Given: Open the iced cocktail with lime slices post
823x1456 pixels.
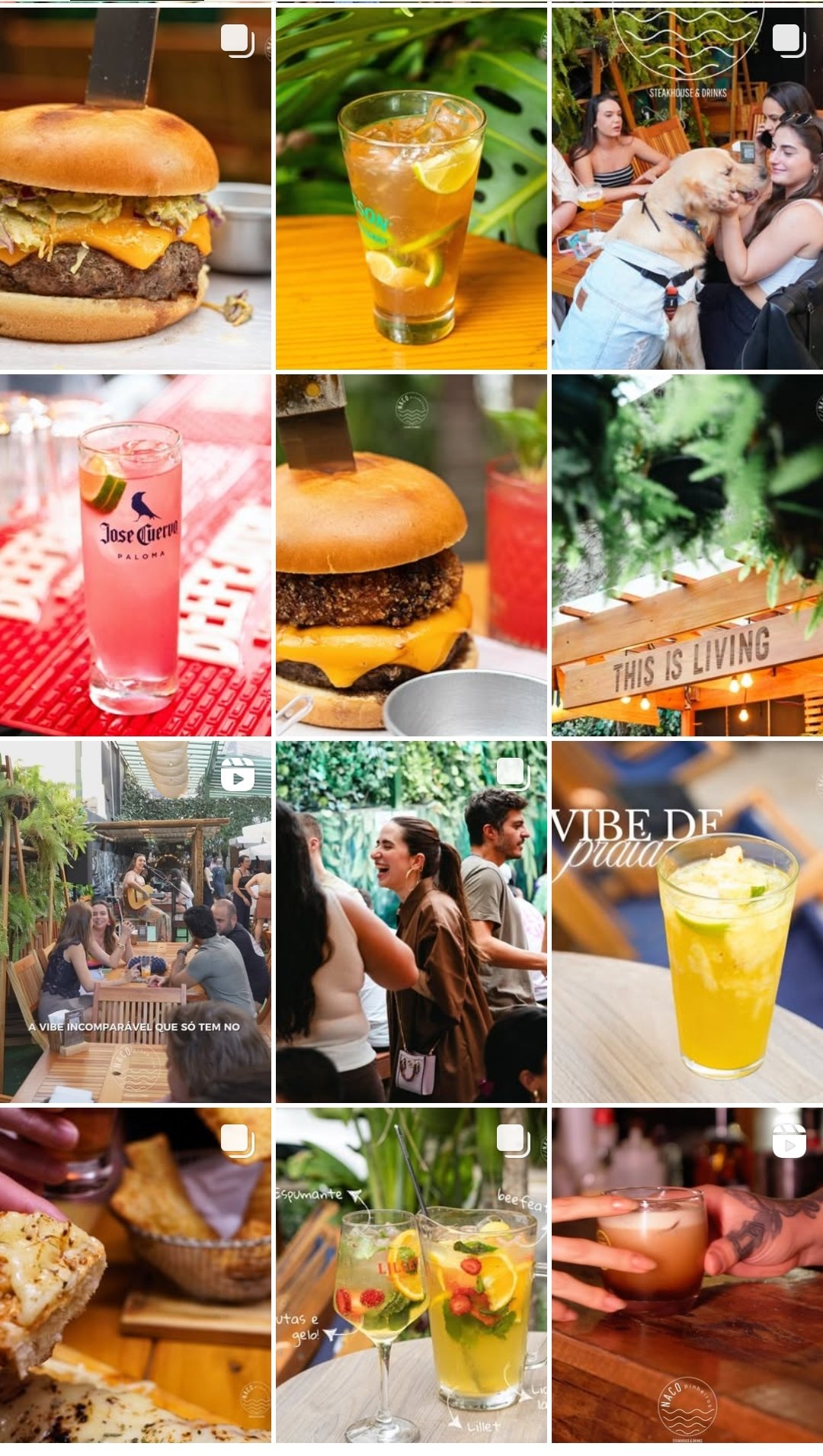Looking at the screenshot, I should 411,188.
